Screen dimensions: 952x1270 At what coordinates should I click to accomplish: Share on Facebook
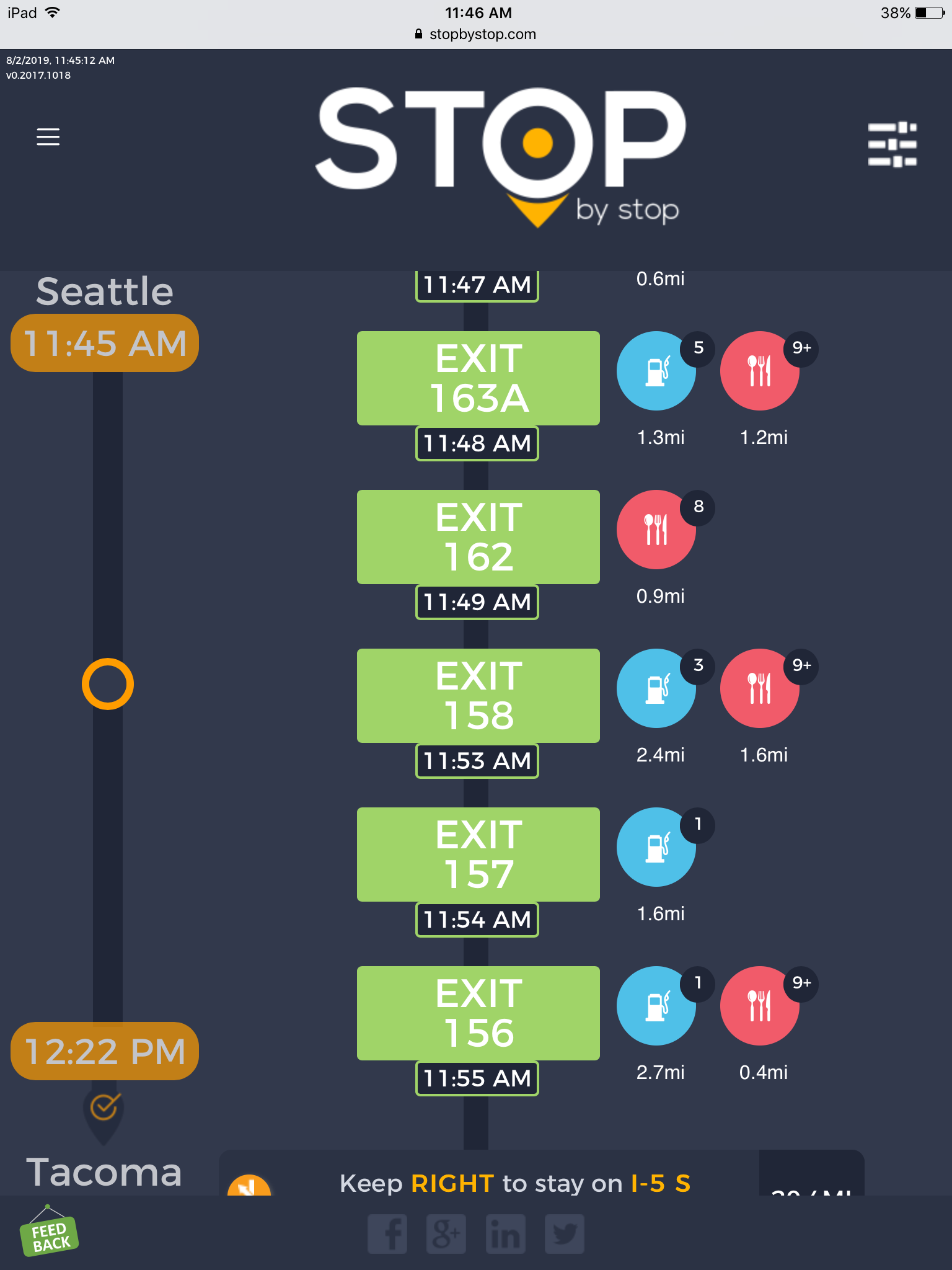tap(387, 1234)
